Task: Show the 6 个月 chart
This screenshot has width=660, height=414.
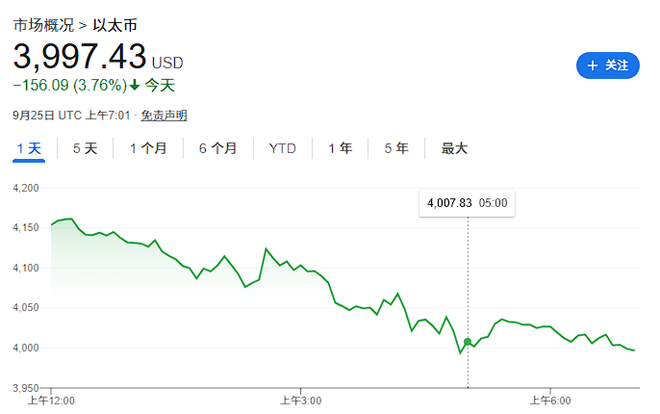Action: [218, 149]
